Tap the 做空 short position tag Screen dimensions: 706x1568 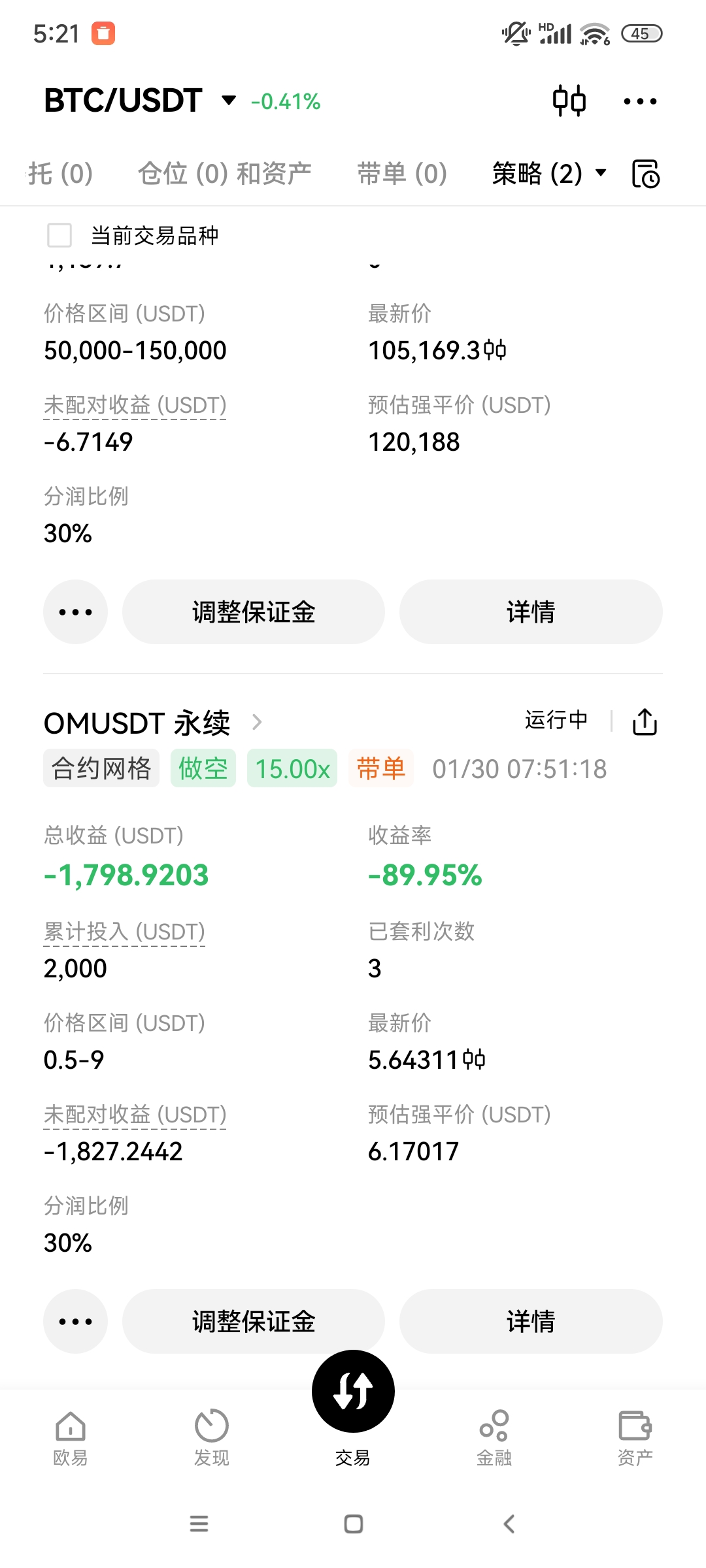coord(203,768)
